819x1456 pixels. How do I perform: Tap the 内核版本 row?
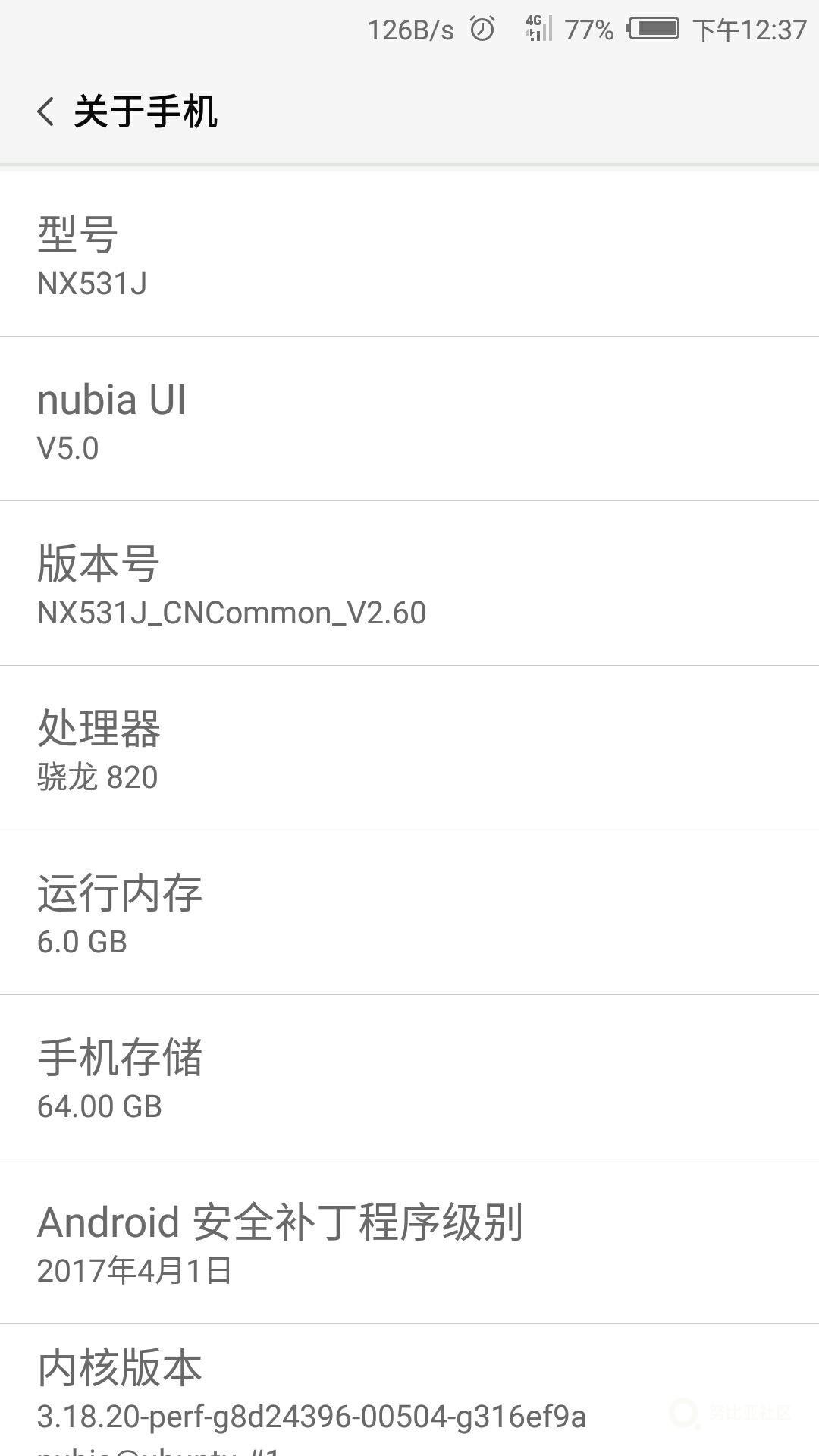(409, 1392)
